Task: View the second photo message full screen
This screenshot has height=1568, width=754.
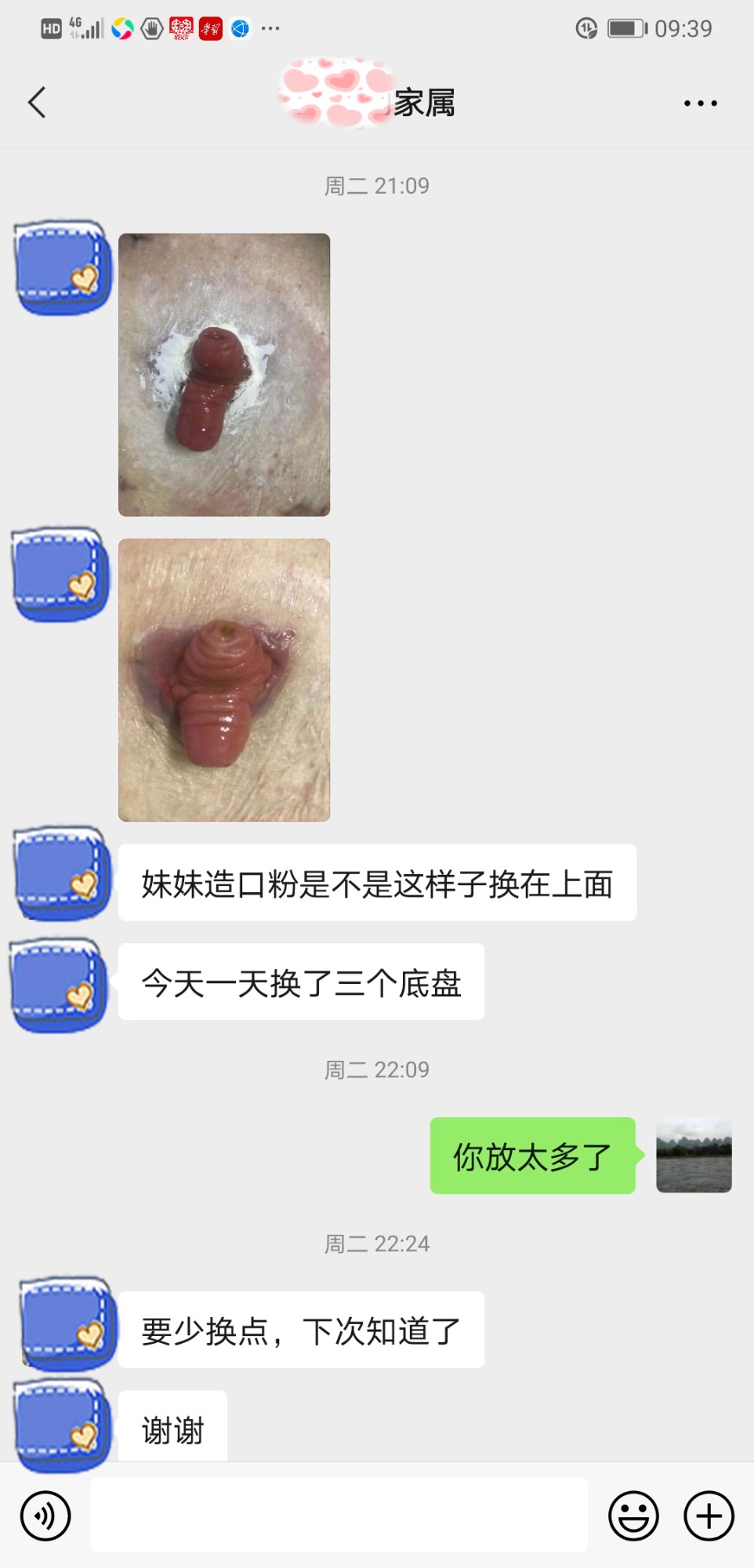Action: pos(224,680)
